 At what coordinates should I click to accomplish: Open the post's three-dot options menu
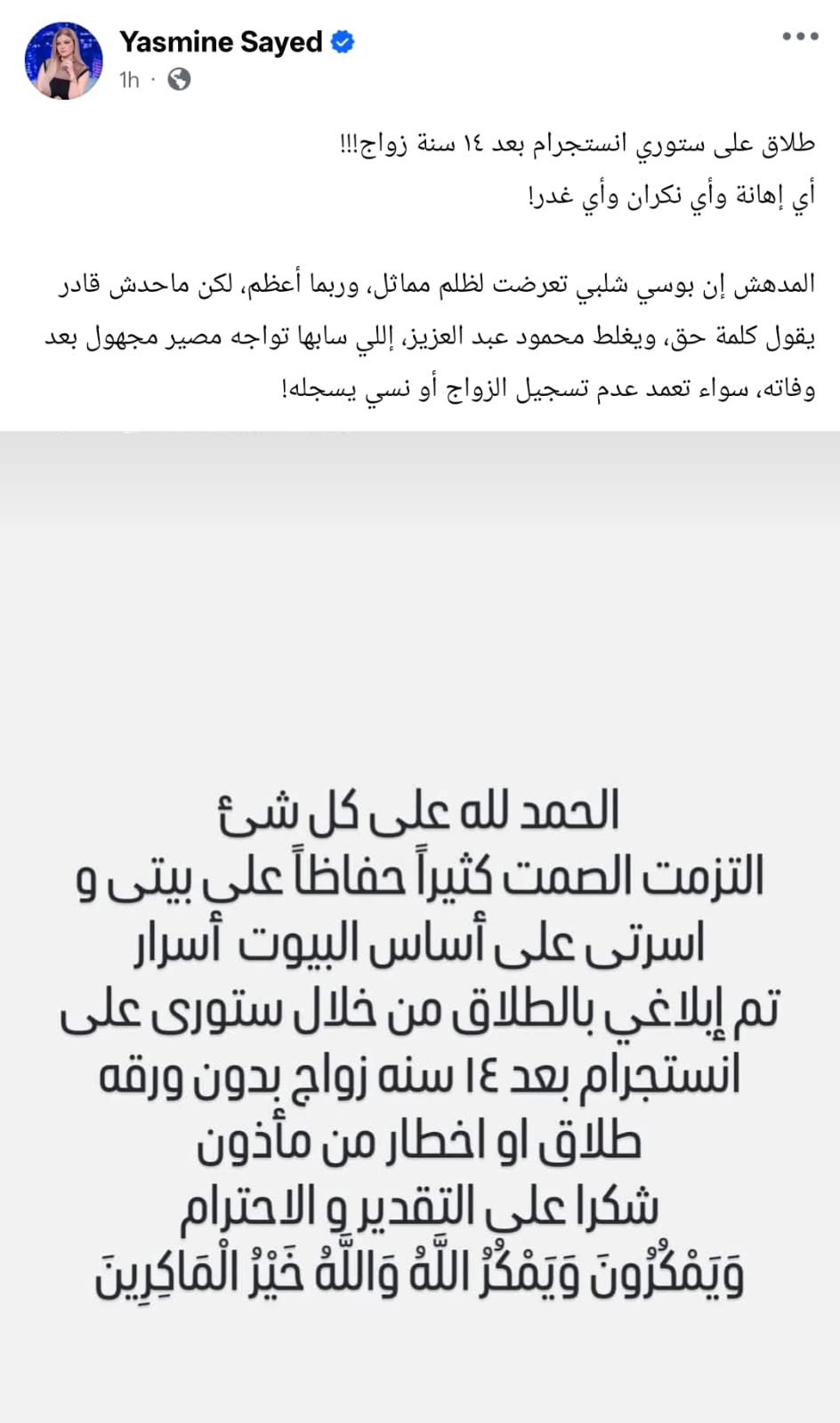(799, 37)
